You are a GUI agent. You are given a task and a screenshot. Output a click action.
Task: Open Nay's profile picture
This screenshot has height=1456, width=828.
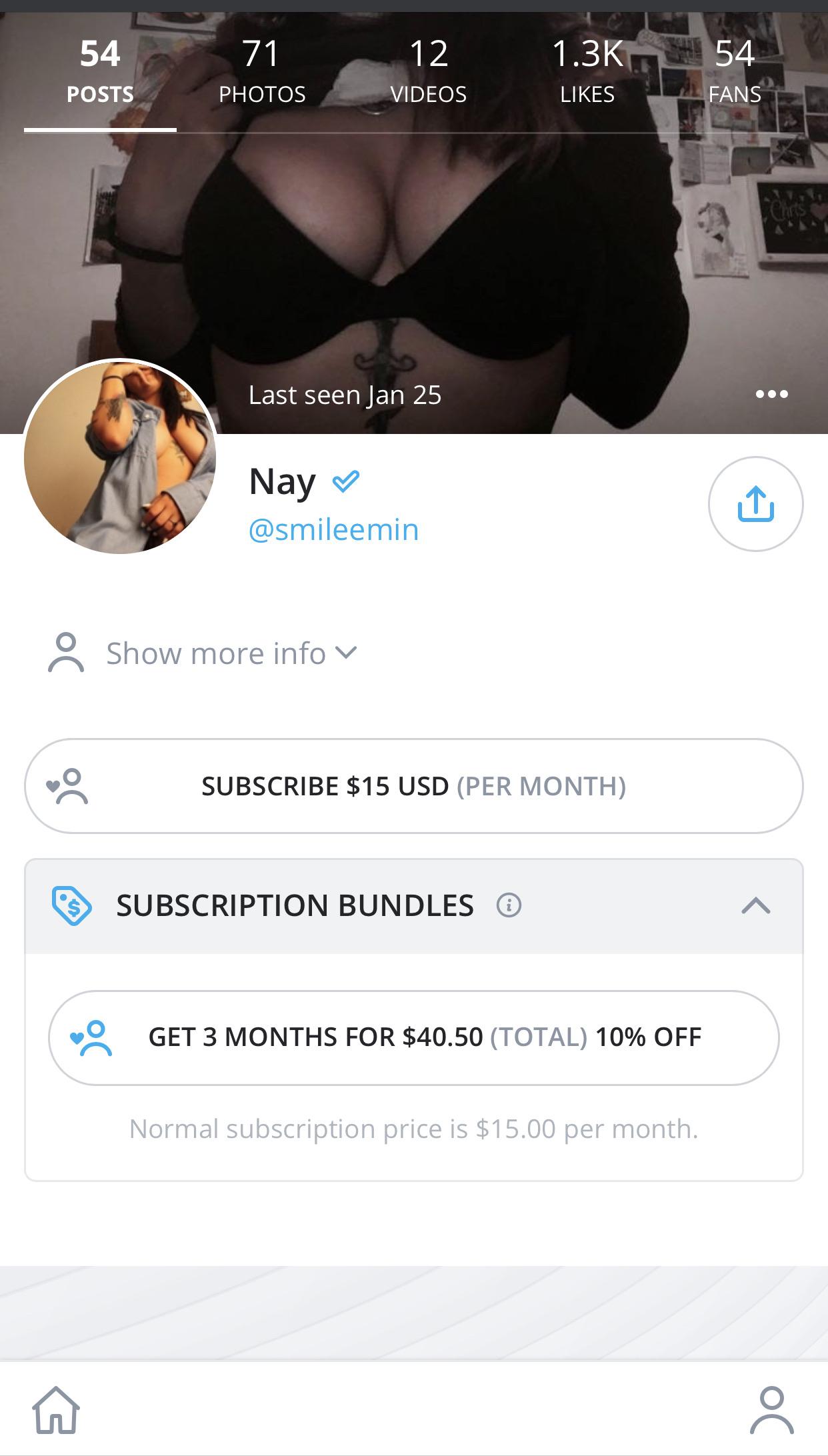click(120, 457)
